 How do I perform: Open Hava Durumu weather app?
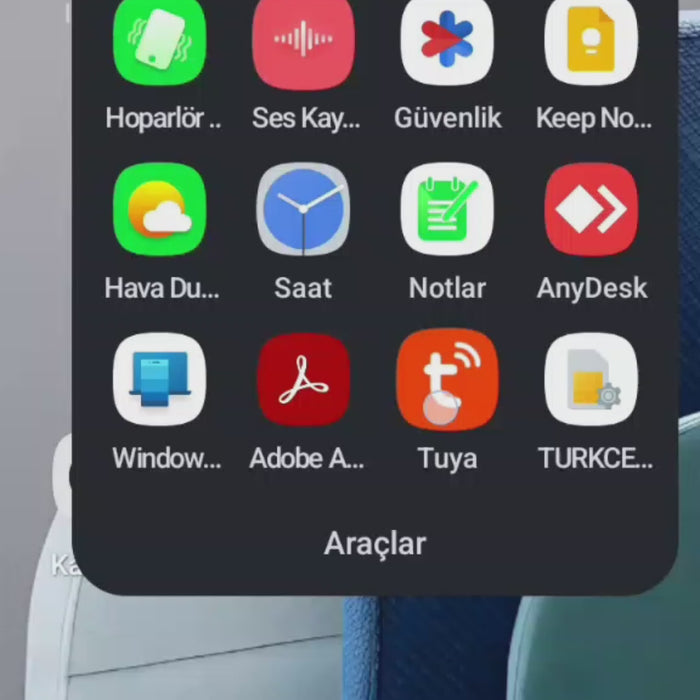point(160,210)
